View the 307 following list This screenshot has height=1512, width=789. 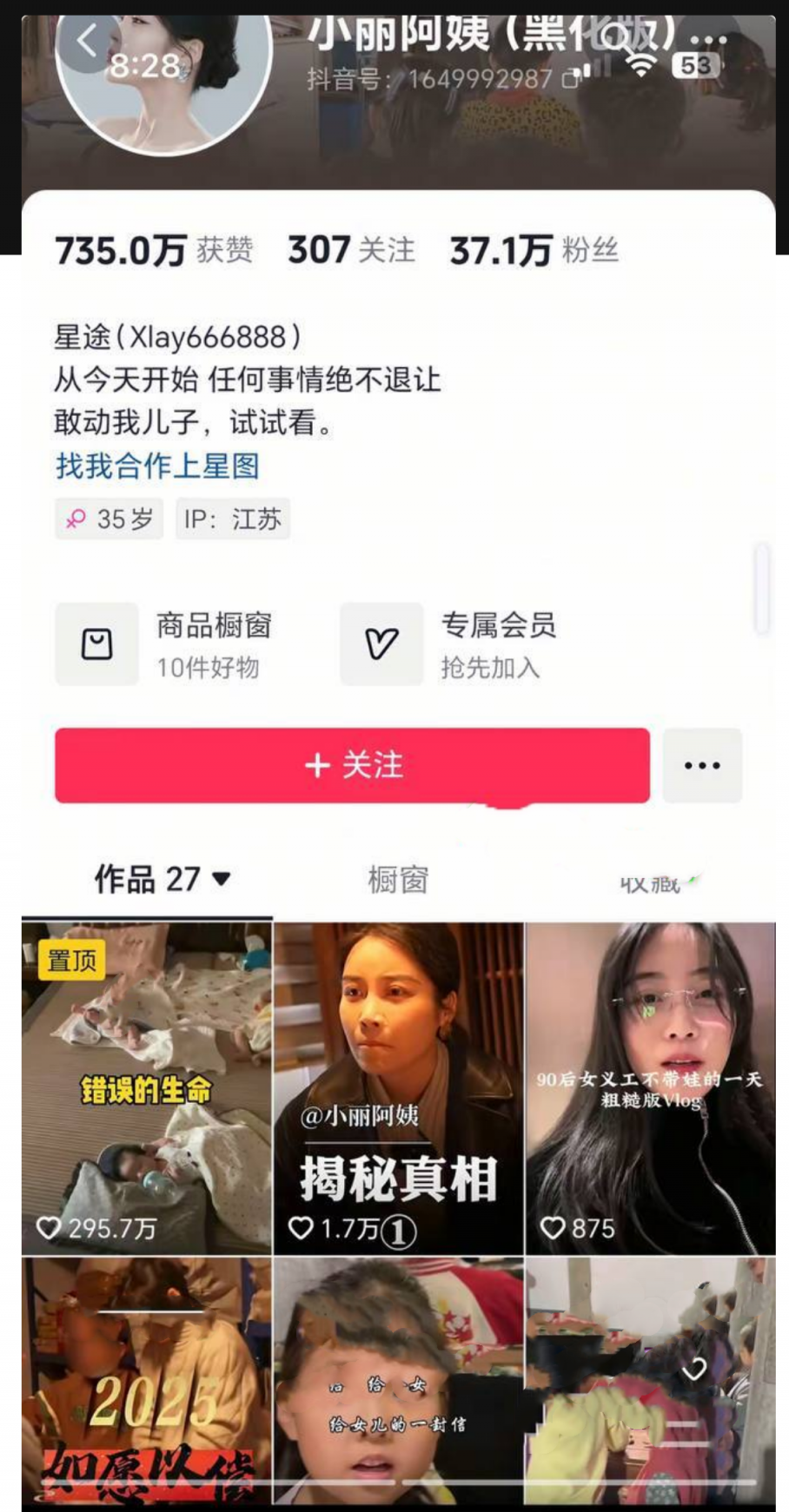(x=351, y=250)
